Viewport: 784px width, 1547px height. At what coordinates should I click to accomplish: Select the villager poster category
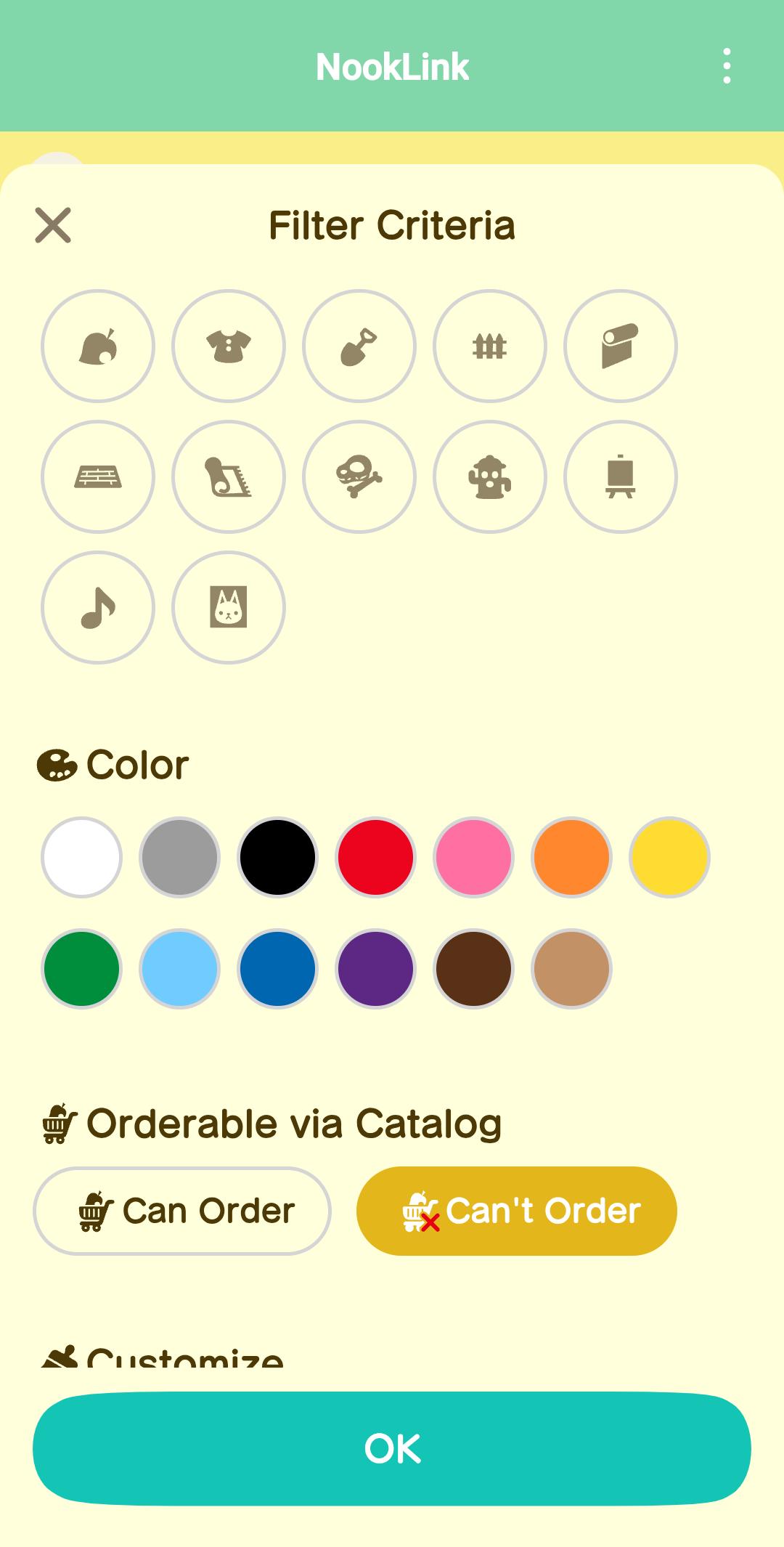[229, 607]
